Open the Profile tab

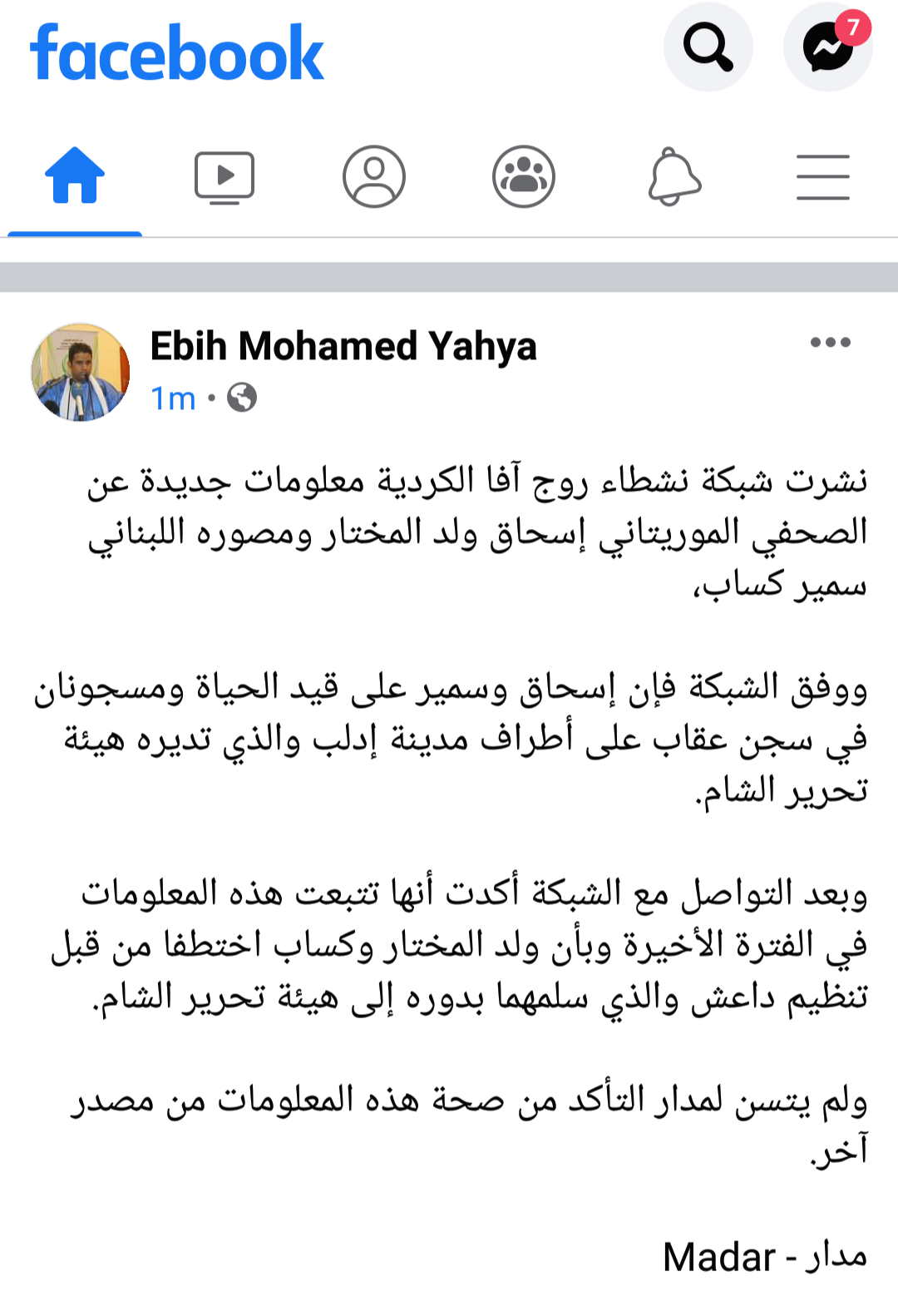pos(374,177)
